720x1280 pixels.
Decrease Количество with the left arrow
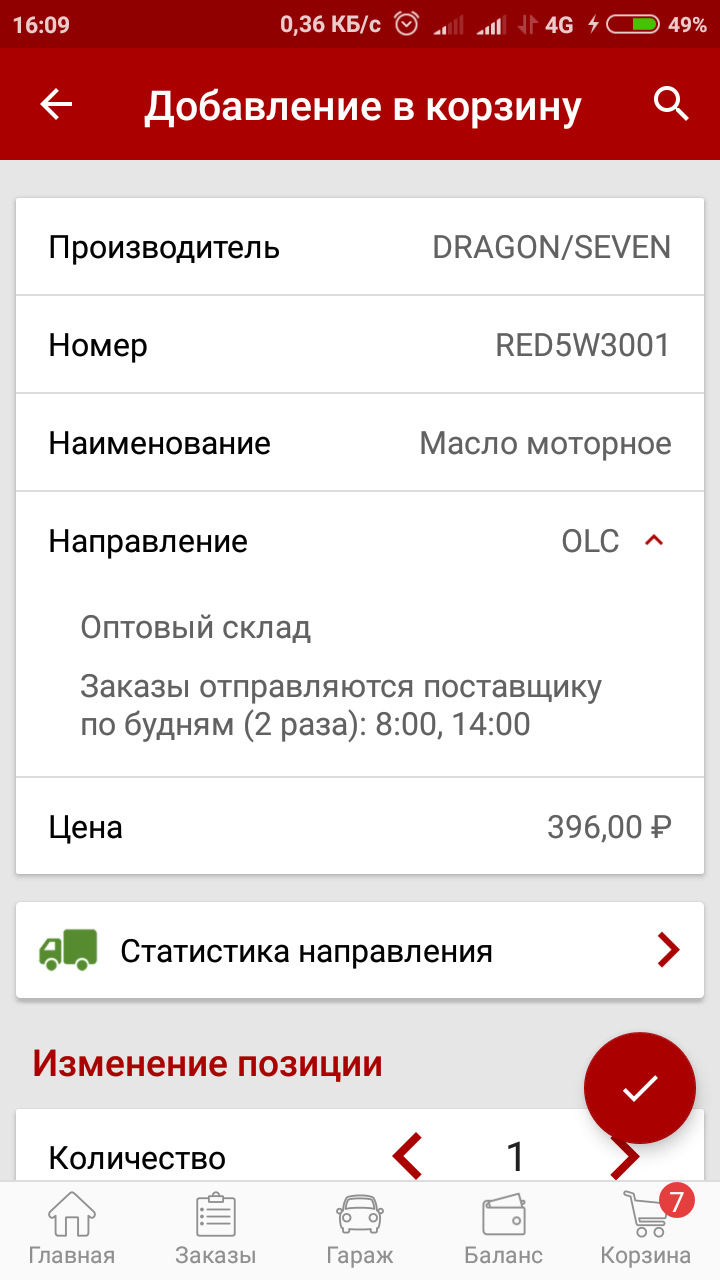407,1158
